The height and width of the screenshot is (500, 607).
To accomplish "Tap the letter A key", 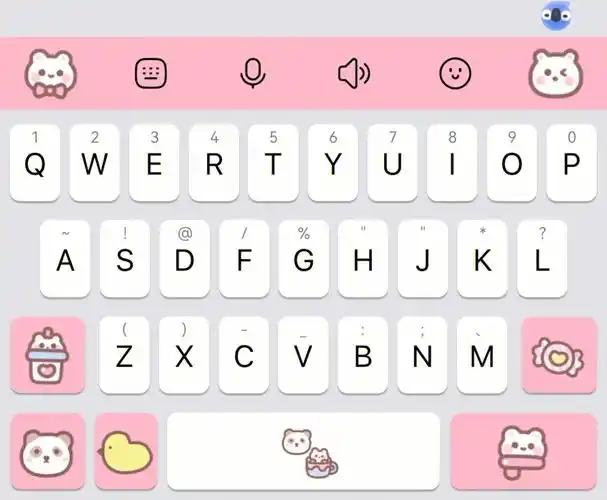I will (65, 258).
